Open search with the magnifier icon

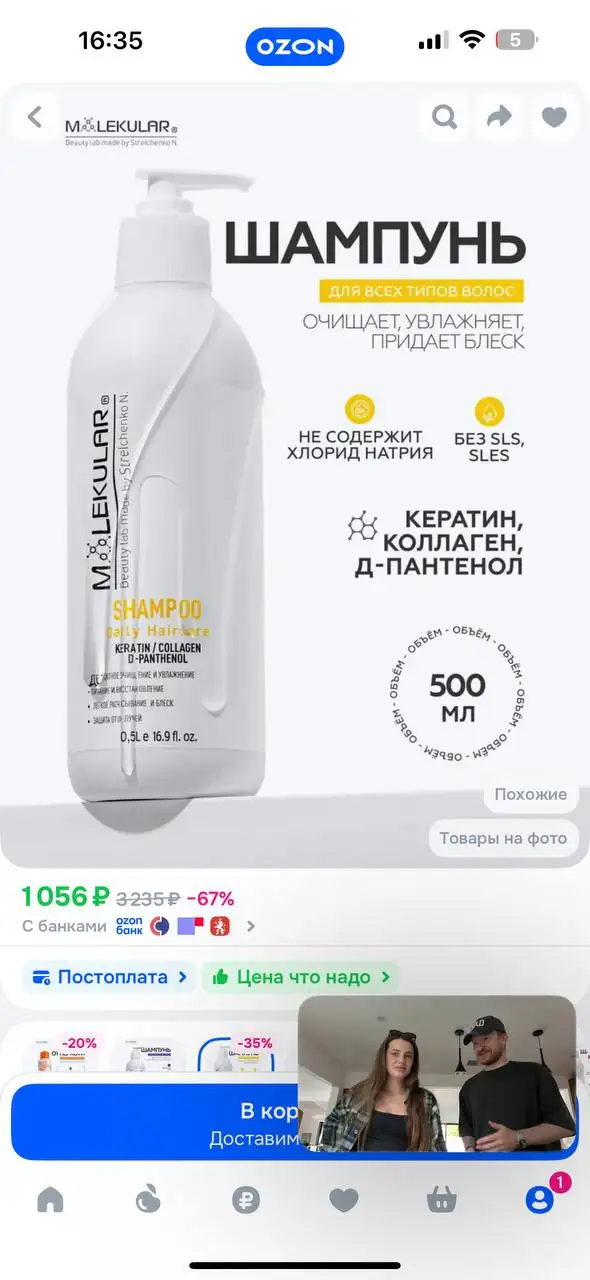coord(445,117)
